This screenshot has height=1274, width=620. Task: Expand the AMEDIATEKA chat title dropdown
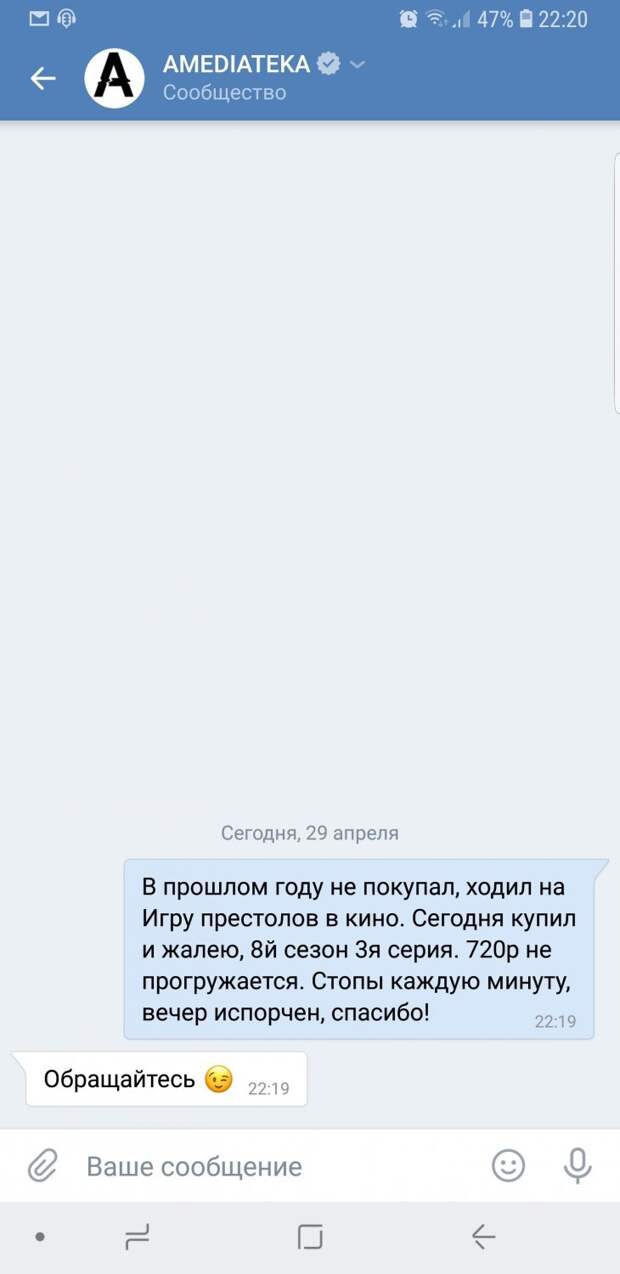pyautogui.click(x=358, y=65)
